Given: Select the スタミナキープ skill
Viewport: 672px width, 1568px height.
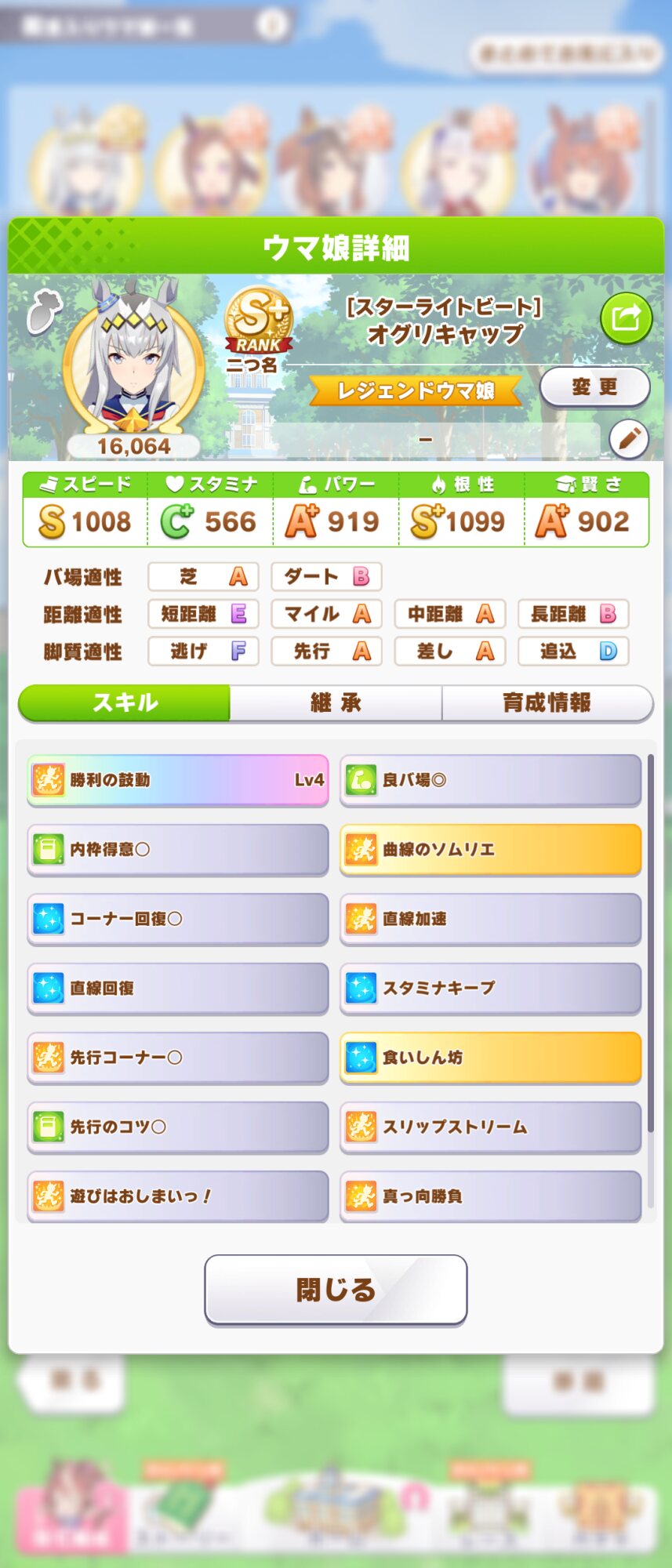Looking at the screenshot, I should [x=490, y=988].
